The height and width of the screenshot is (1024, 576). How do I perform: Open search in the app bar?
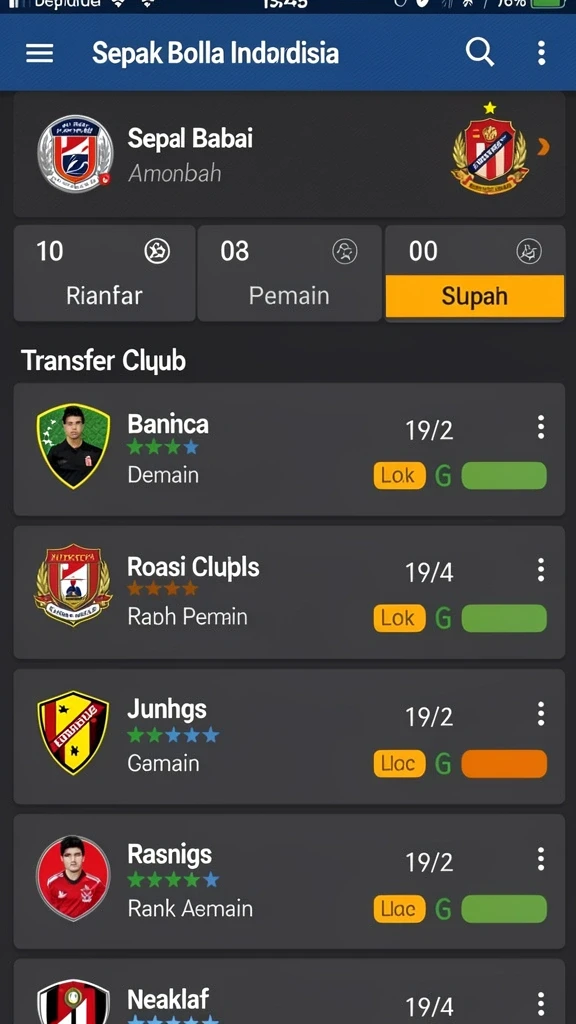tap(480, 52)
